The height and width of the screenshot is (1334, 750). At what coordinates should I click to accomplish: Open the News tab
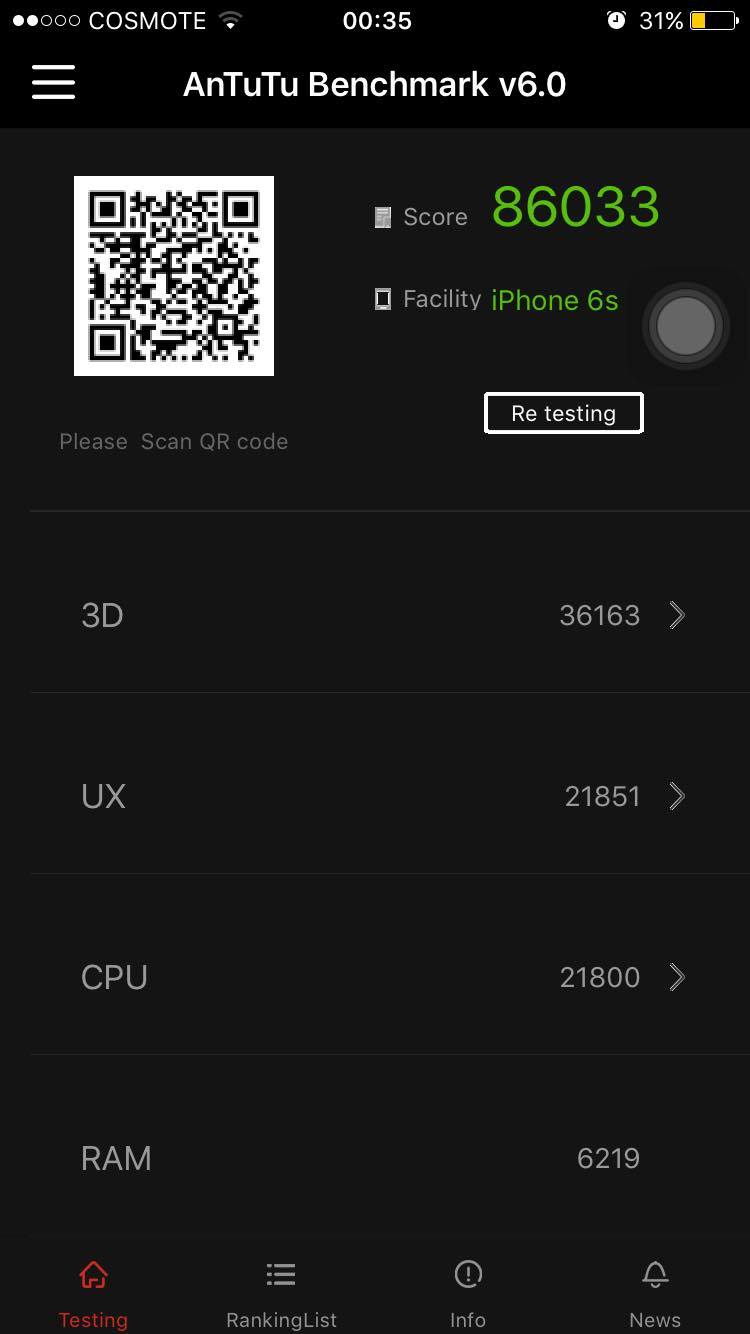click(x=655, y=1295)
